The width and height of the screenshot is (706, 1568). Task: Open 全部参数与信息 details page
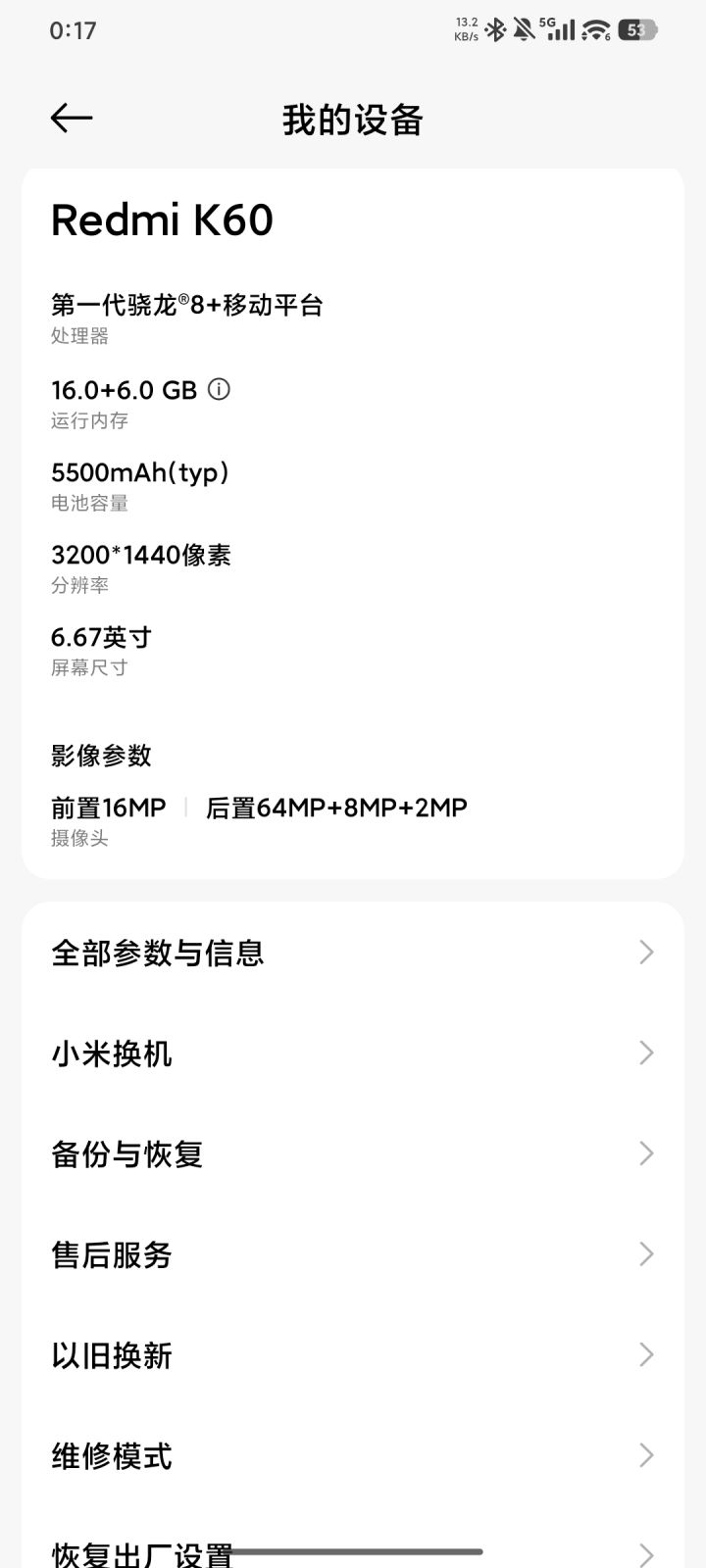click(353, 951)
